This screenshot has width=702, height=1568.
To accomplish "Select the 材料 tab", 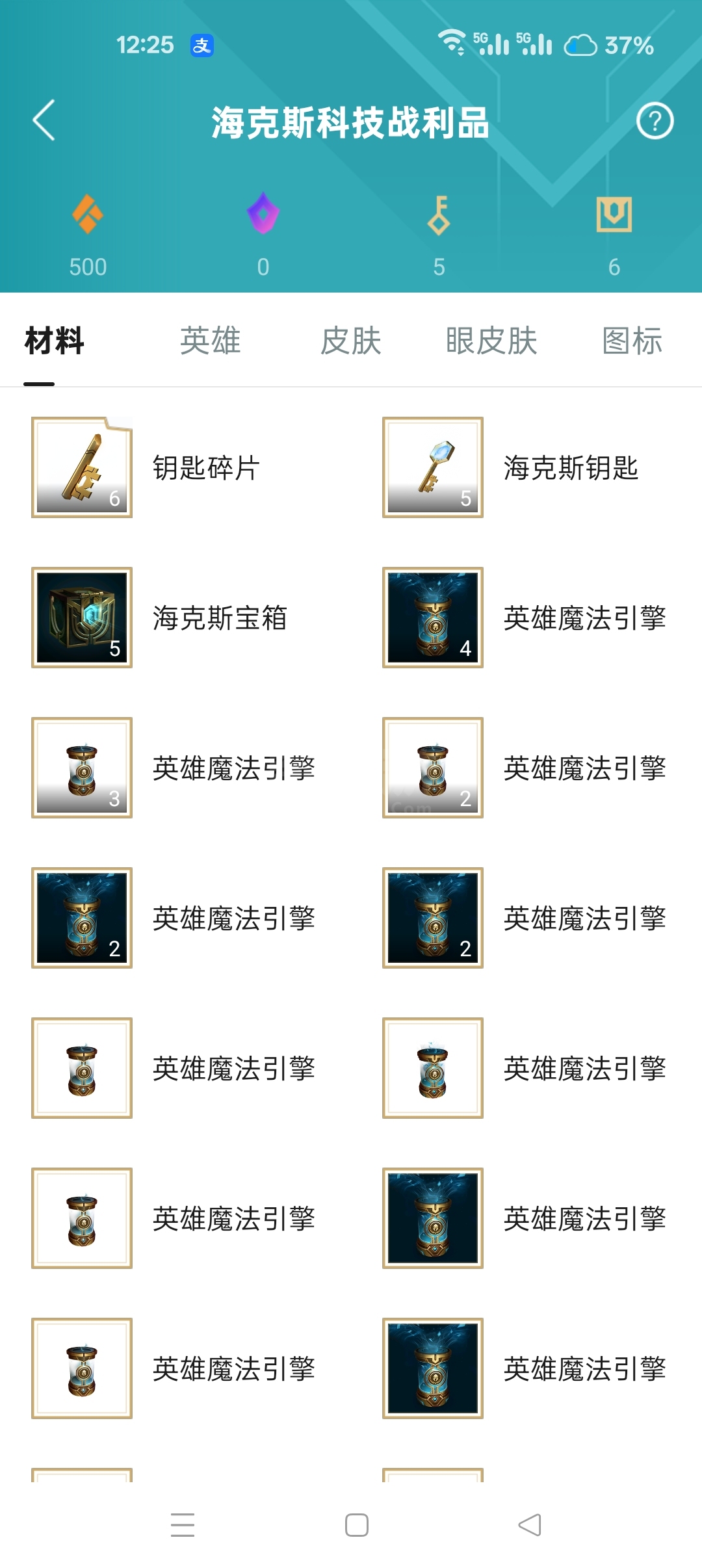I will pos(55,341).
